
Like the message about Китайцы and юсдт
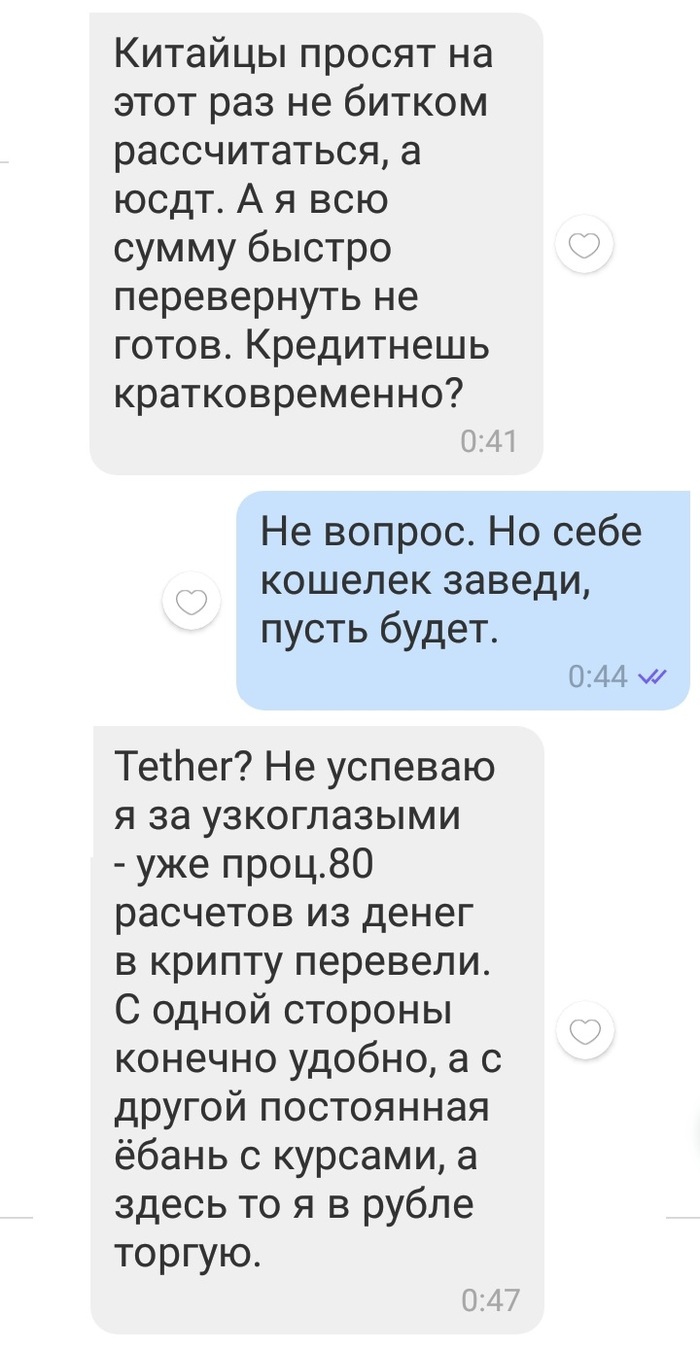pos(584,245)
